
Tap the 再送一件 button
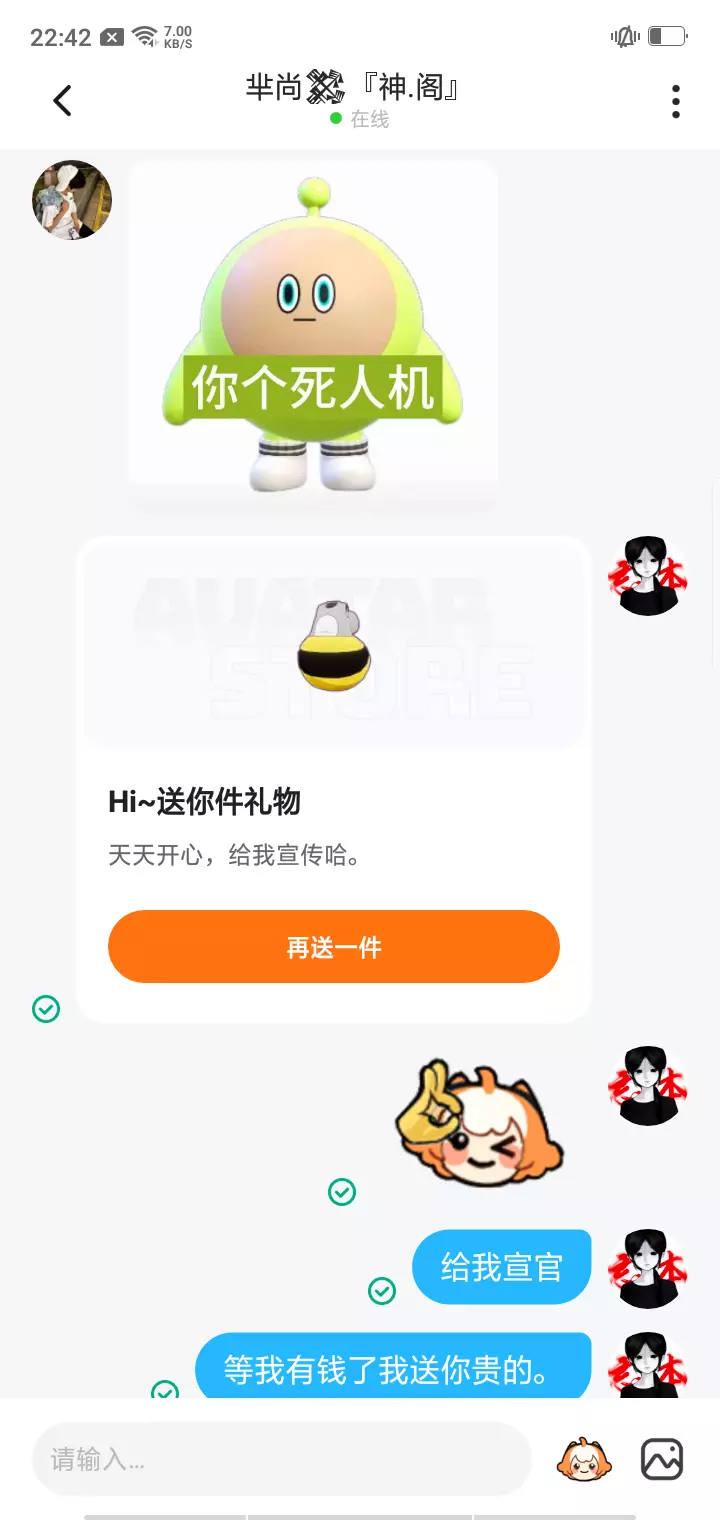pyautogui.click(x=334, y=946)
